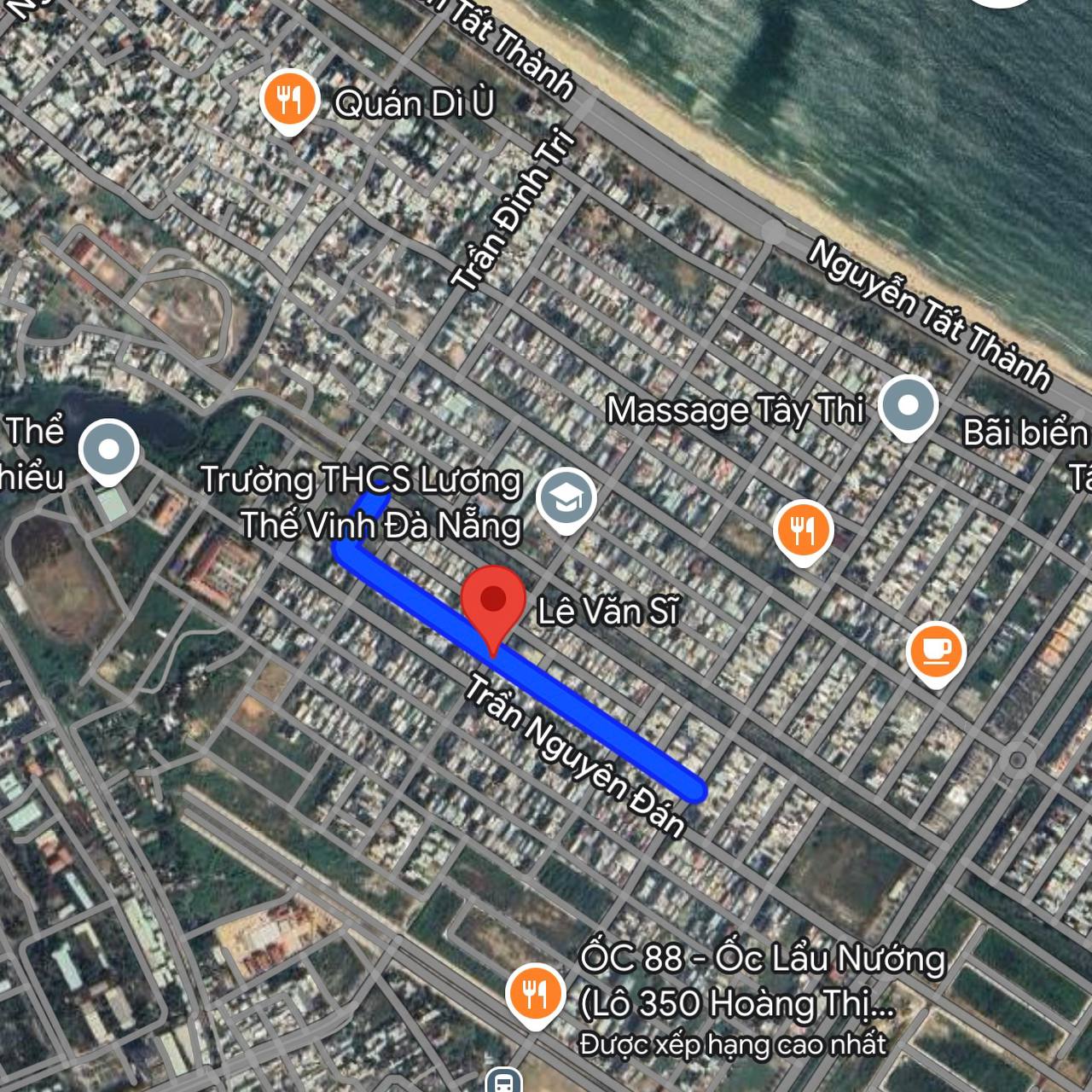Select the orange coffee cup café marker

pos(936,651)
